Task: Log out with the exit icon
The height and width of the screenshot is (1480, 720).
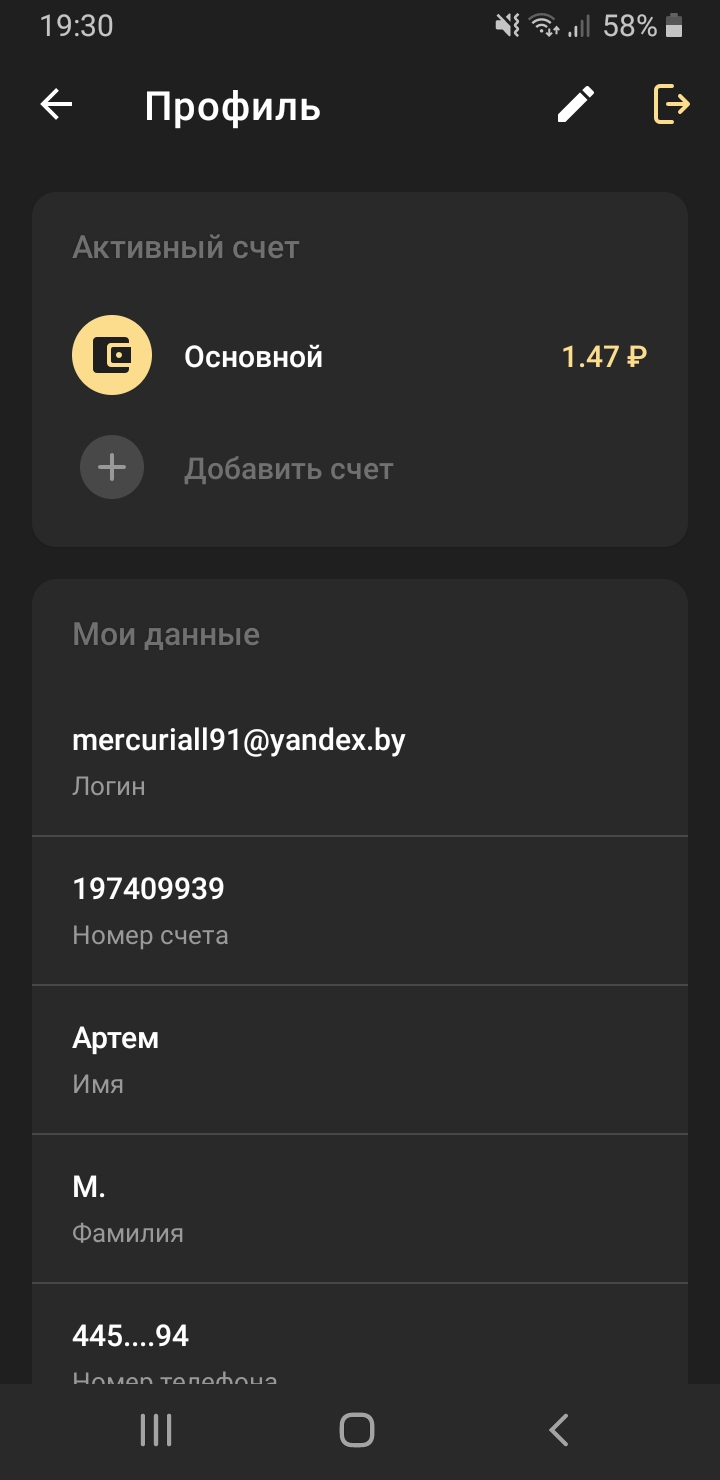Action: (671, 105)
